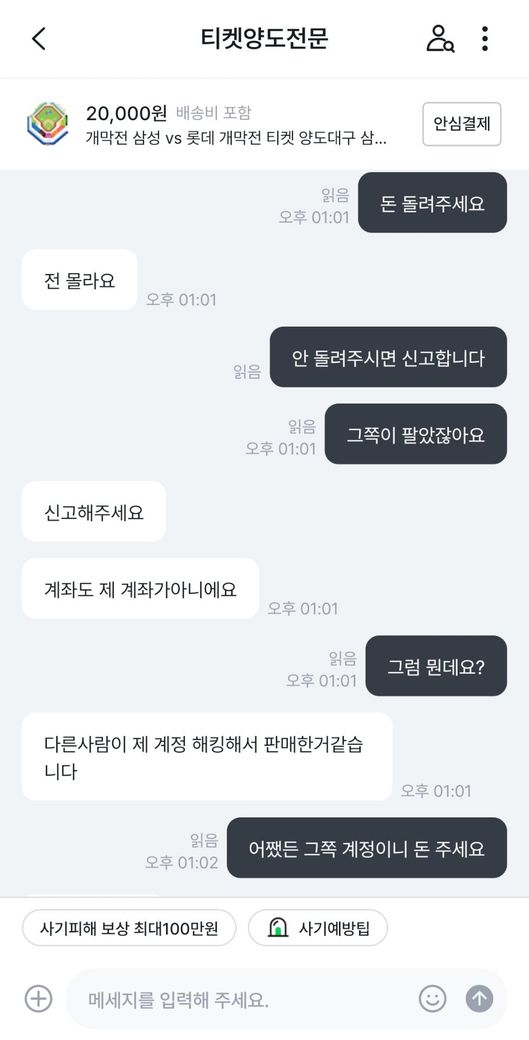Tap the 안심결제 safe payment button

click(461, 124)
